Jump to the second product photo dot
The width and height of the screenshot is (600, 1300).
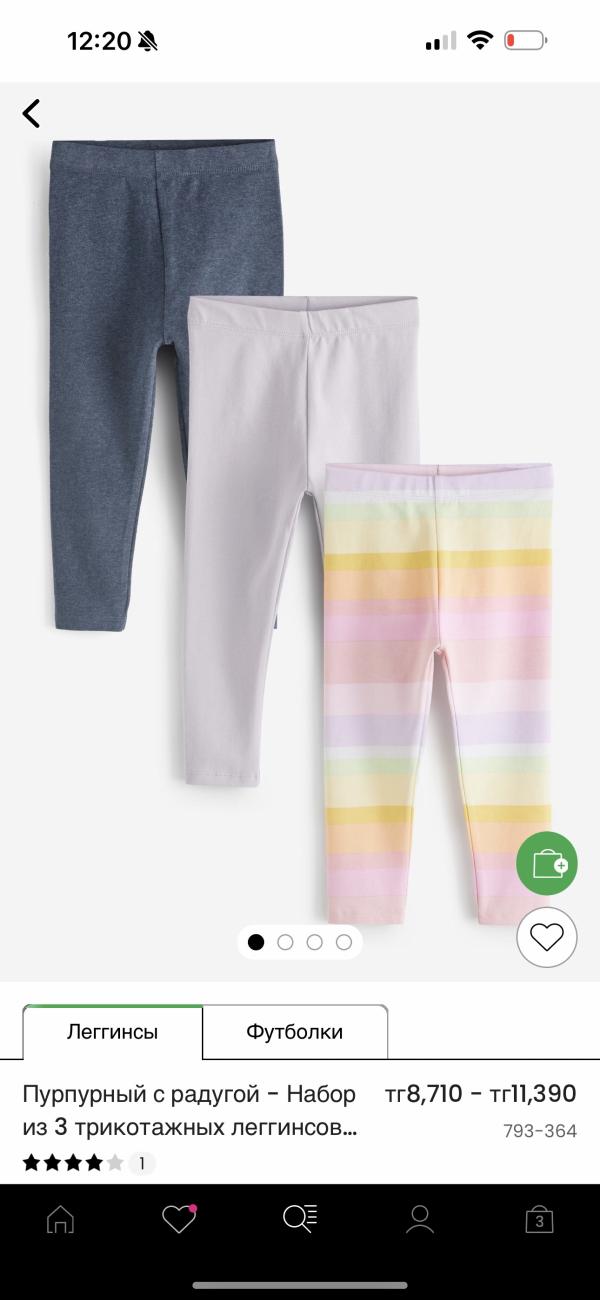tap(285, 941)
